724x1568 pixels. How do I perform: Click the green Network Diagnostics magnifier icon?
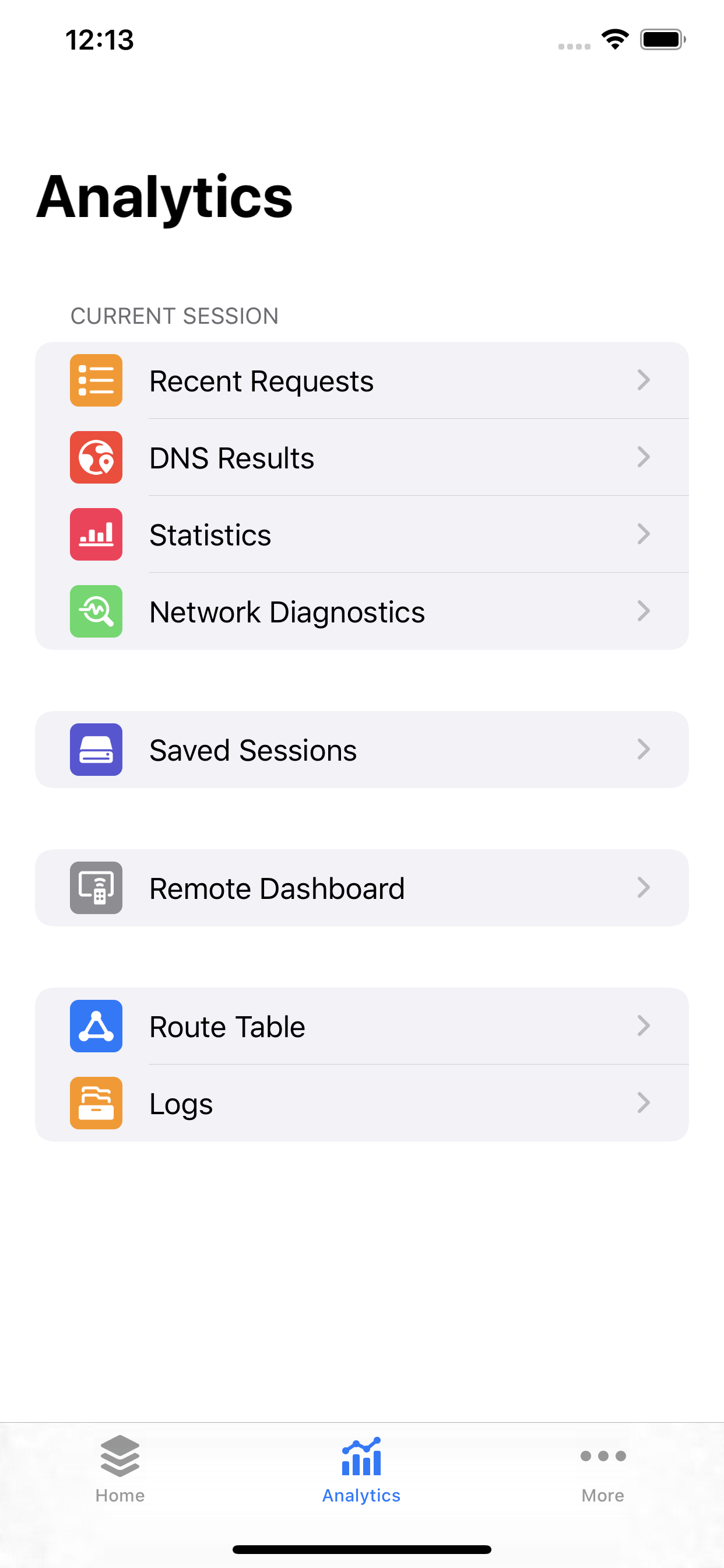pos(96,611)
